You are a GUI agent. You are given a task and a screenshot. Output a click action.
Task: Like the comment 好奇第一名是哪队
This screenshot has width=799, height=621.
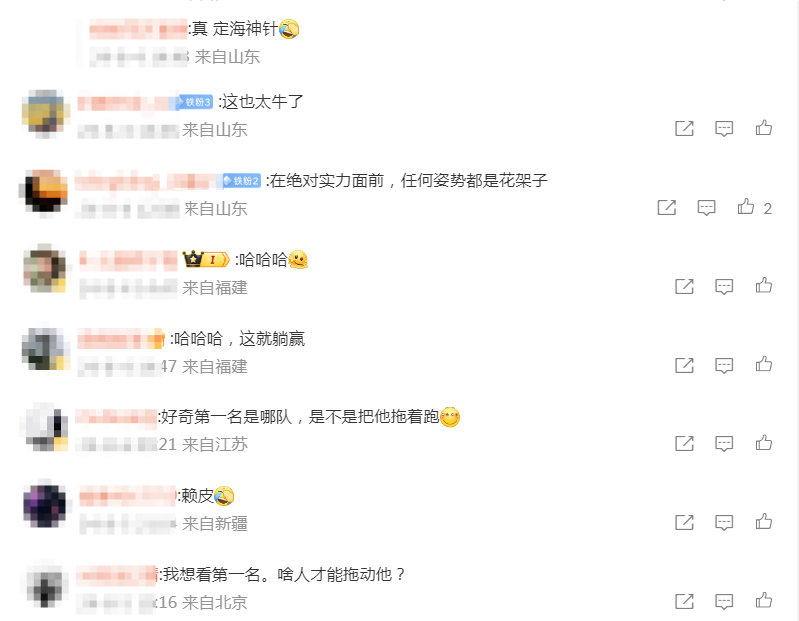(764, 443)
